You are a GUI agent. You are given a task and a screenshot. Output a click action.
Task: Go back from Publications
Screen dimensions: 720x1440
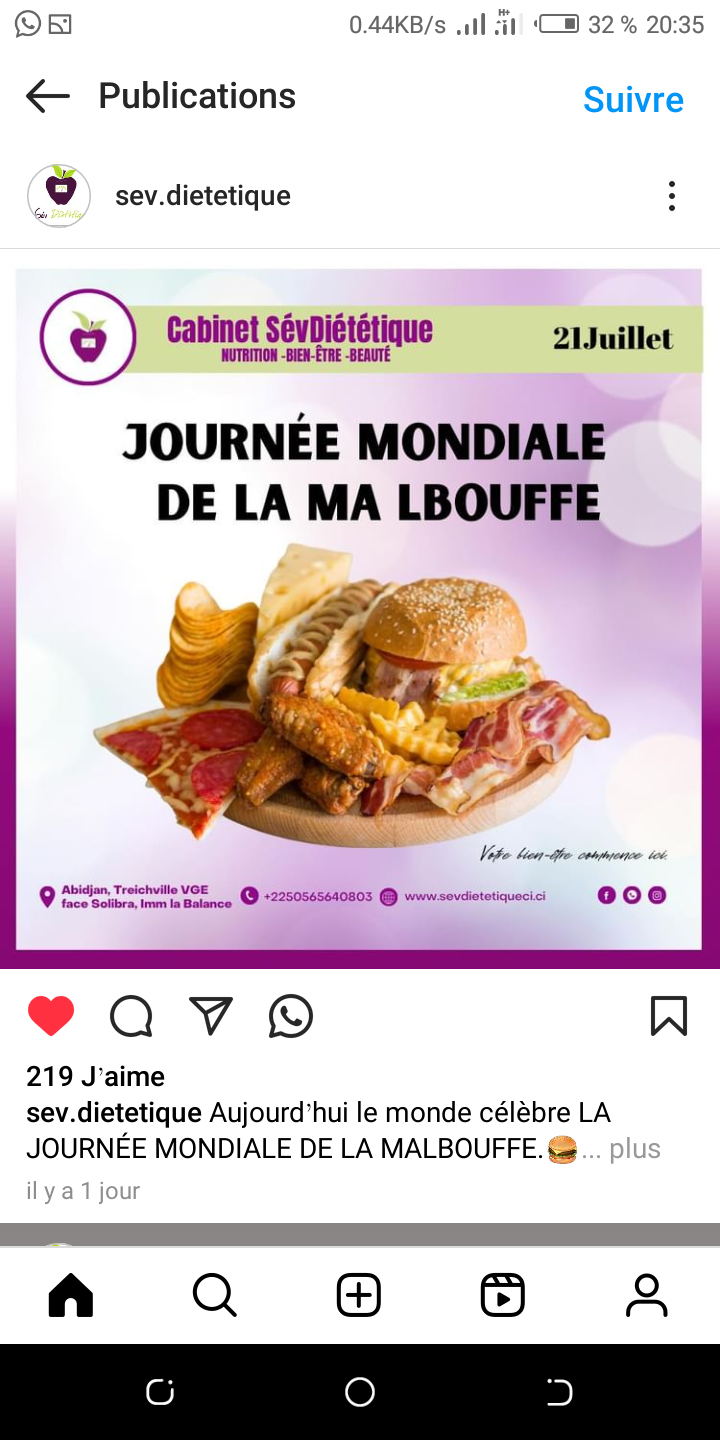[x=48, y=97]
